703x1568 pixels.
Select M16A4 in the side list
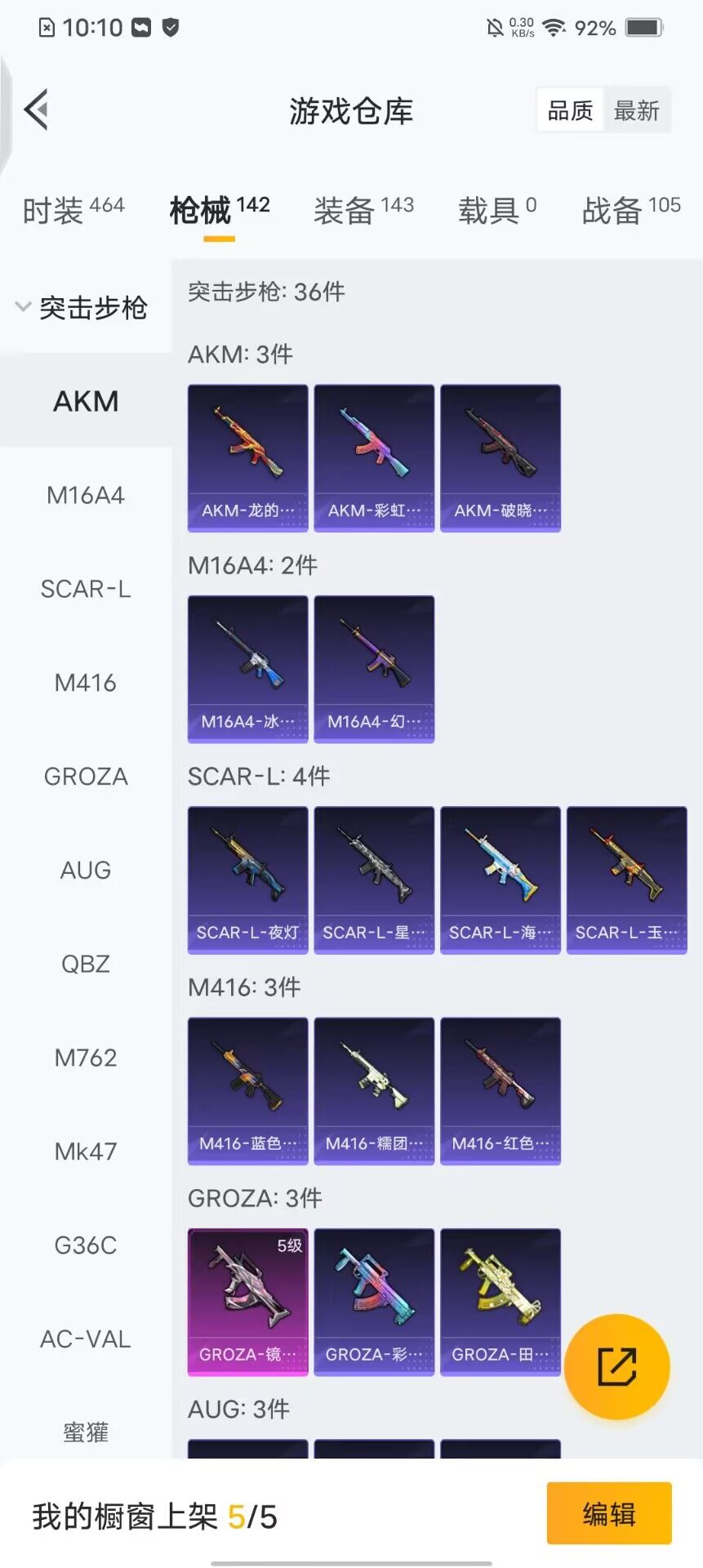coord(86,495)
